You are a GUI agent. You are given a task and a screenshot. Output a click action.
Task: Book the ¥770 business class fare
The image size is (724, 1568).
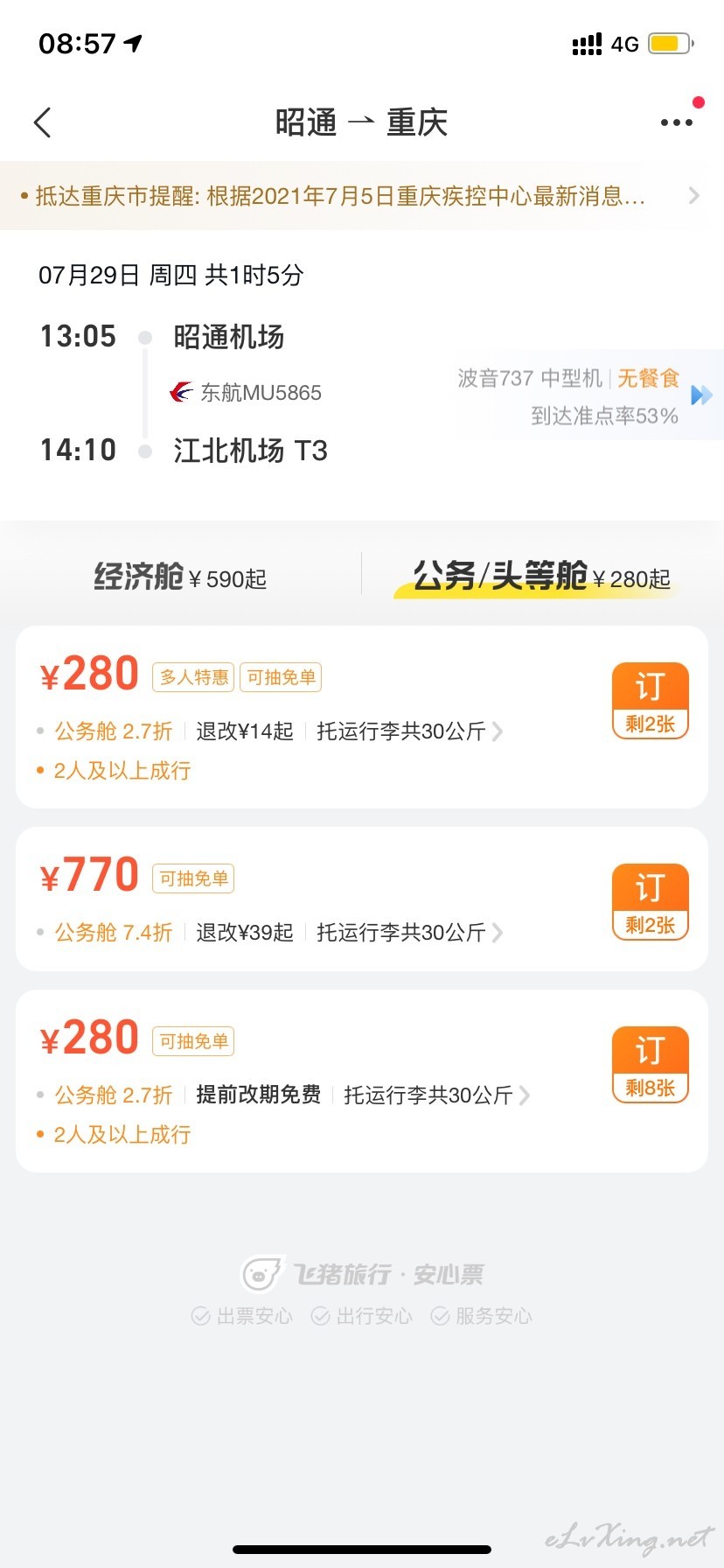tap(651, 902)
